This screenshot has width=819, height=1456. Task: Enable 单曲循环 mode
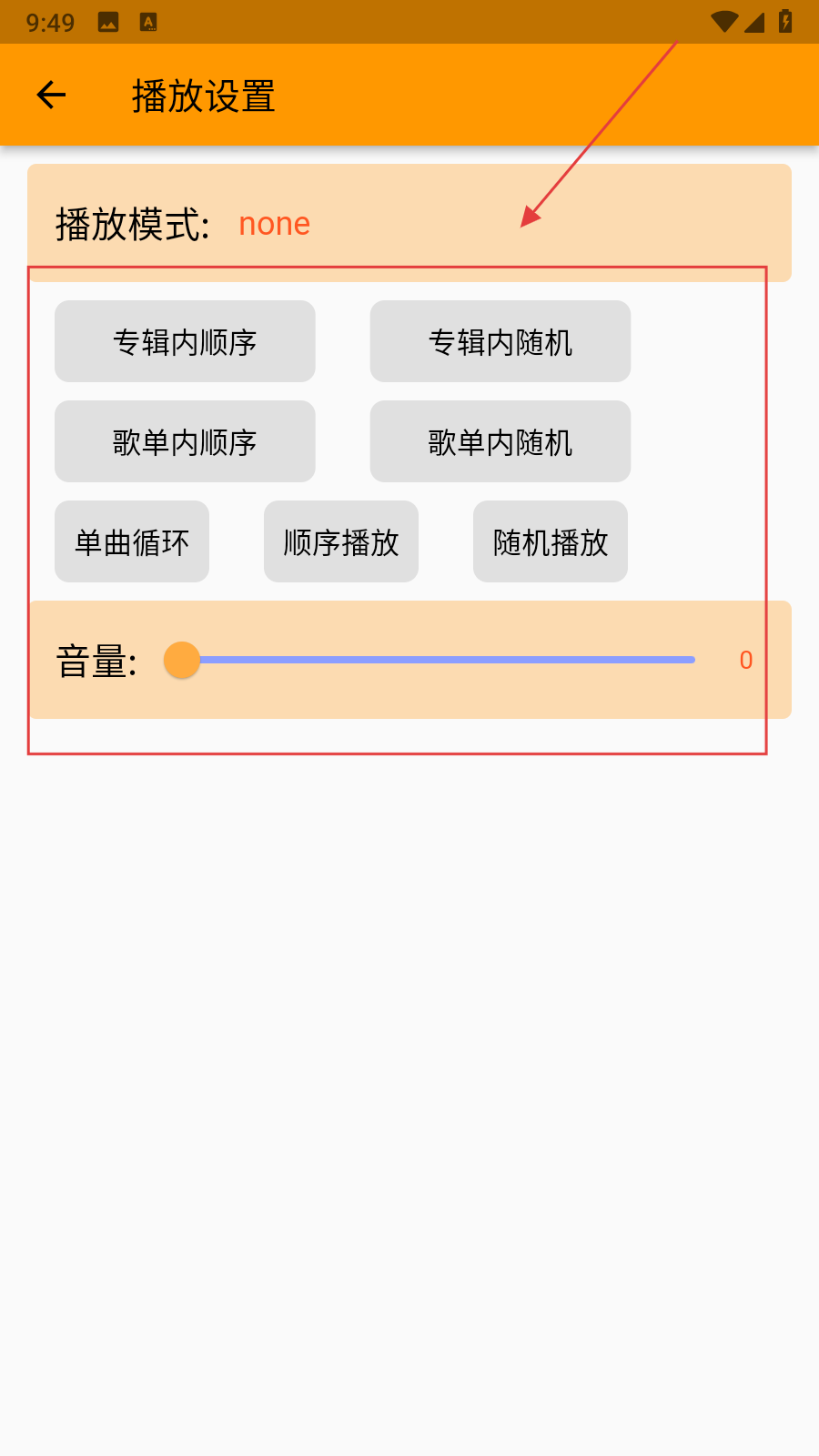132,542
